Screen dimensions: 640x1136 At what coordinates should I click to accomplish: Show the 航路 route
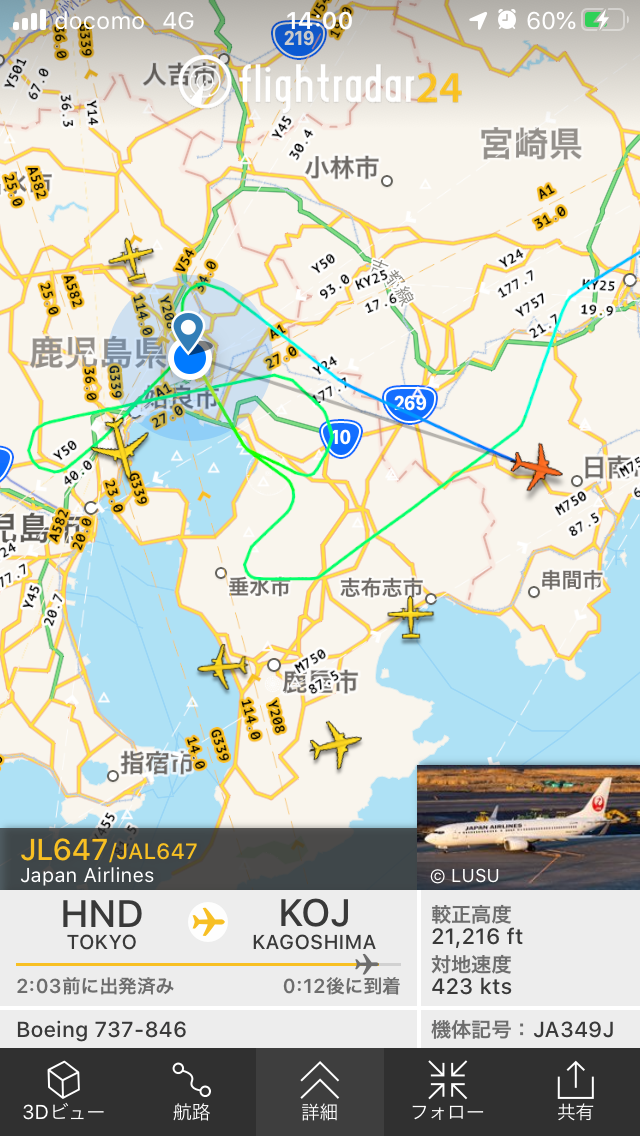(192, 1092)
